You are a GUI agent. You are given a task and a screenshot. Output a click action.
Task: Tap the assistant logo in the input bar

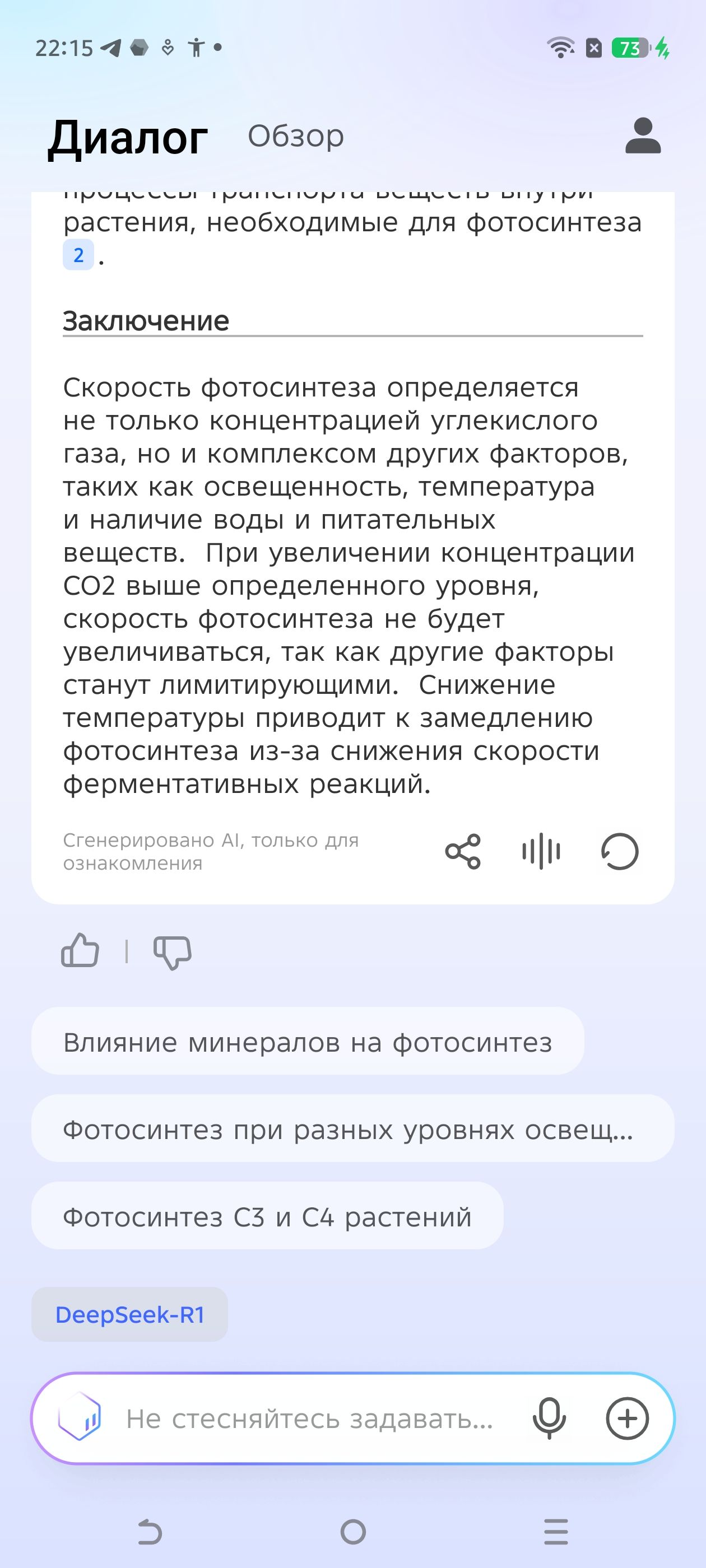(80, 1416)
